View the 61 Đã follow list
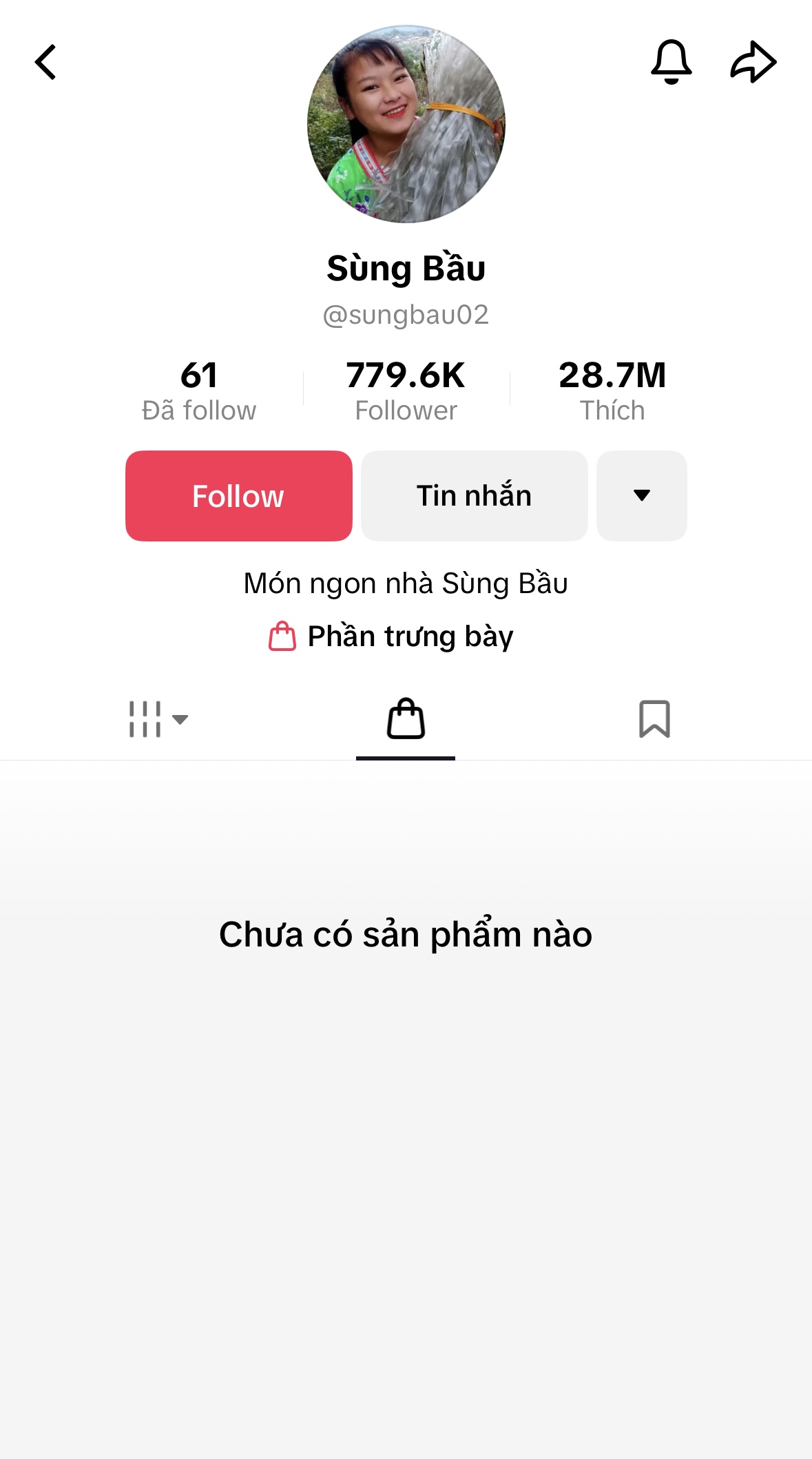This screenshot has width=812, height=1459. (x=199, y=391)
